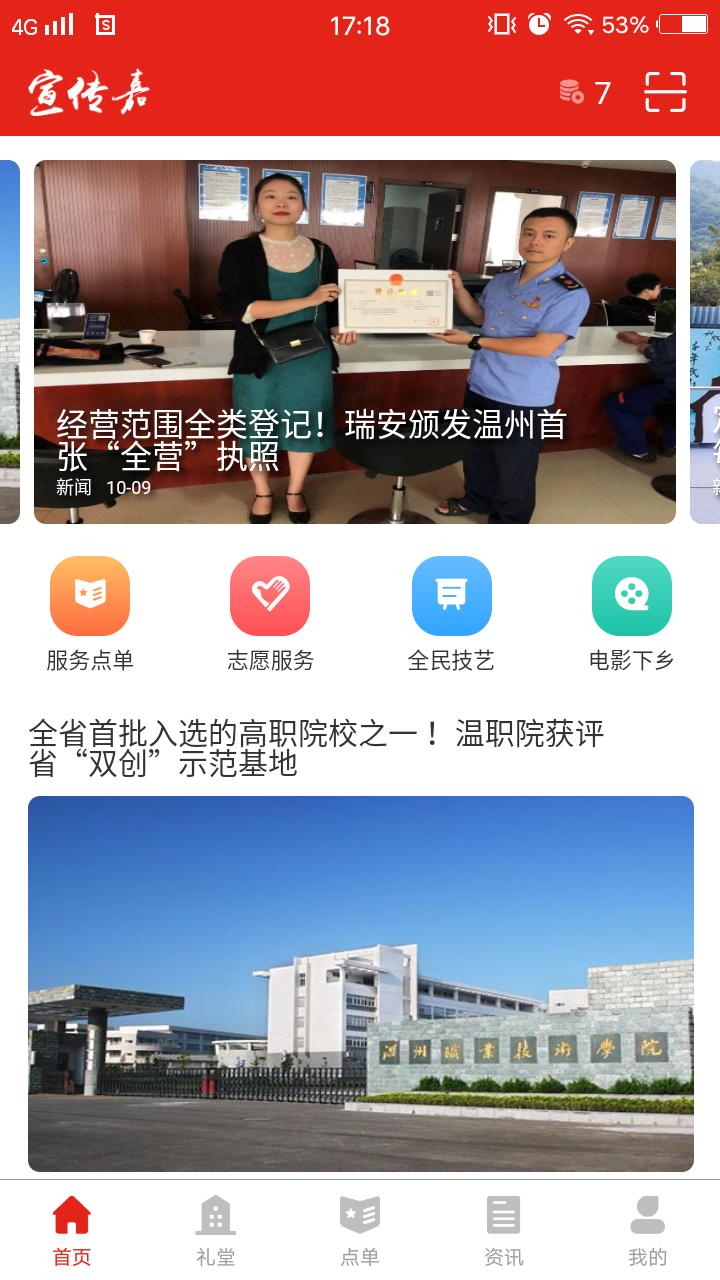The width and height of the screenshot is (720, 1280).
Task: Switch to the 资讯 tab
Action: point(504,1230)
